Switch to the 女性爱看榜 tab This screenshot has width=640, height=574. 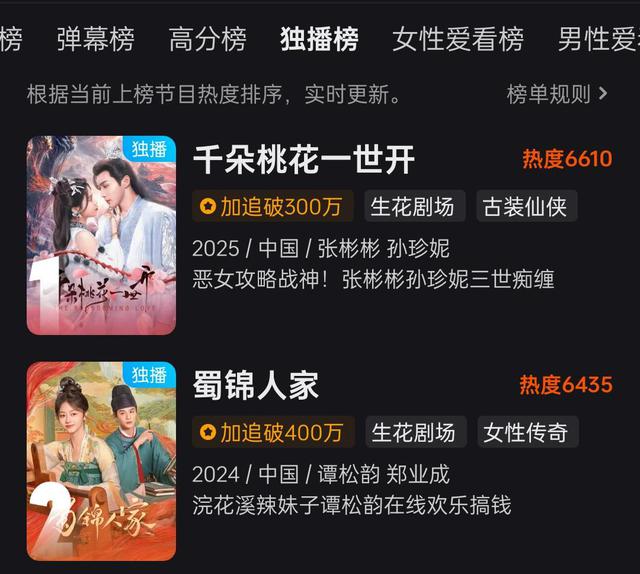click(x=458, y=39)
